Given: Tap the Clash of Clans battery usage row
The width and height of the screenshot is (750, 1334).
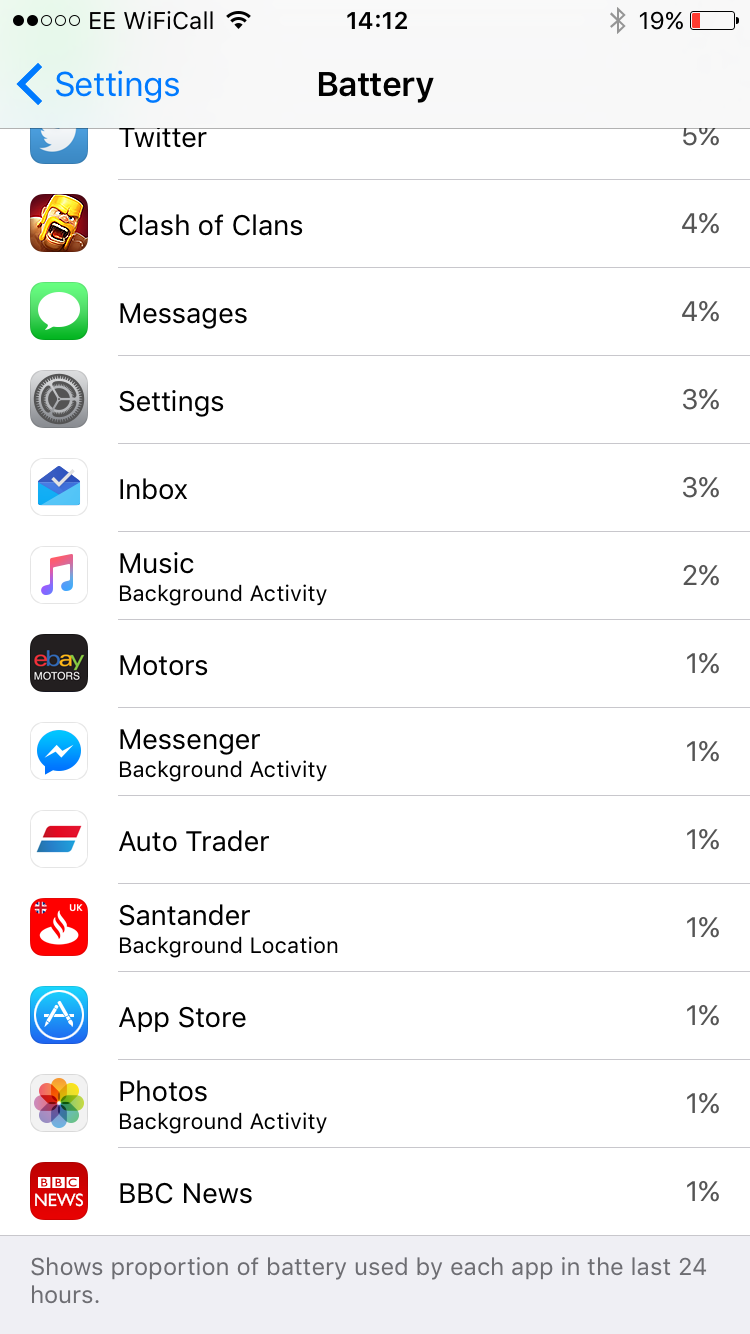Looking at the screenshot, I should [x=375, y=224].
